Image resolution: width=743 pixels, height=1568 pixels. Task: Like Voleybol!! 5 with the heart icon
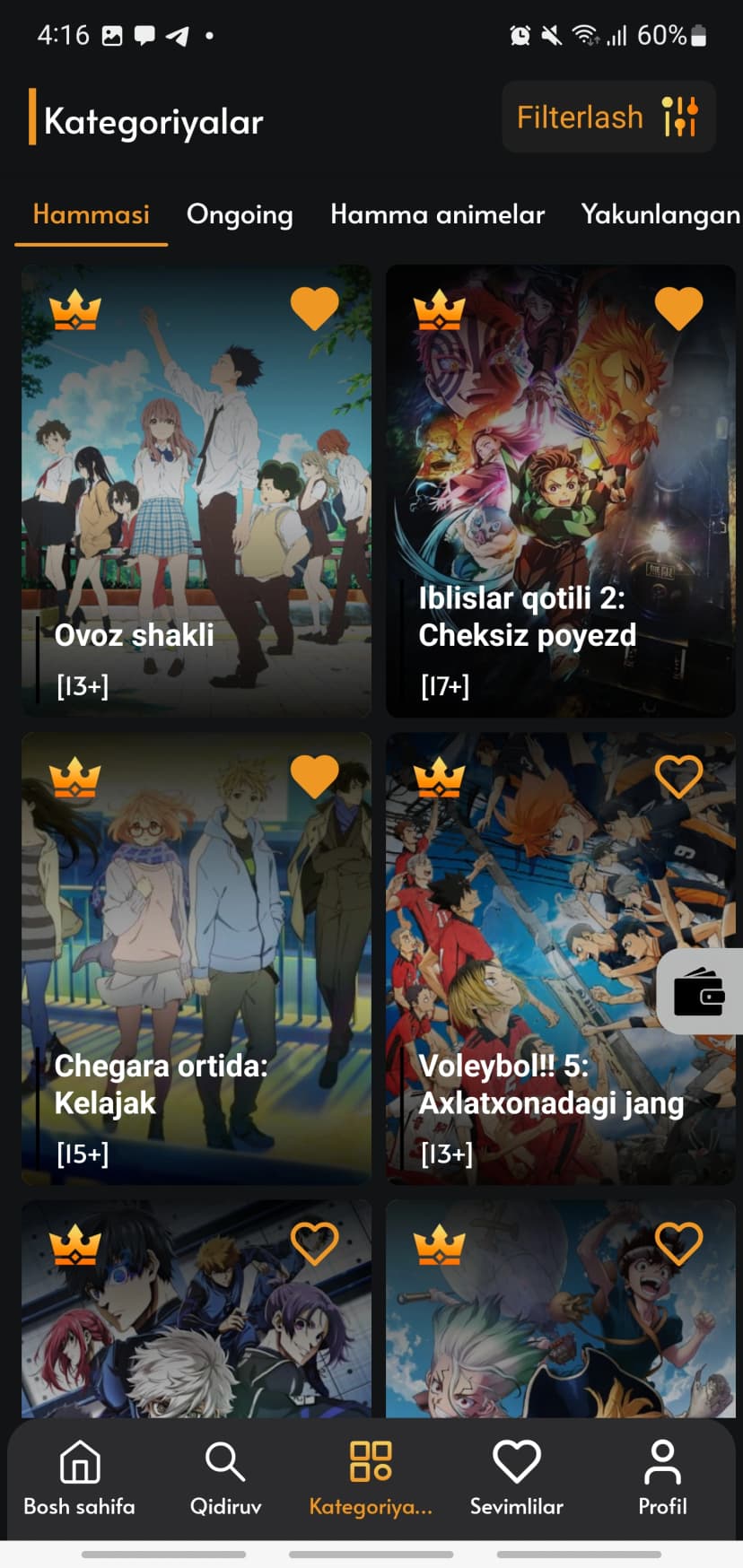point(678,776)
